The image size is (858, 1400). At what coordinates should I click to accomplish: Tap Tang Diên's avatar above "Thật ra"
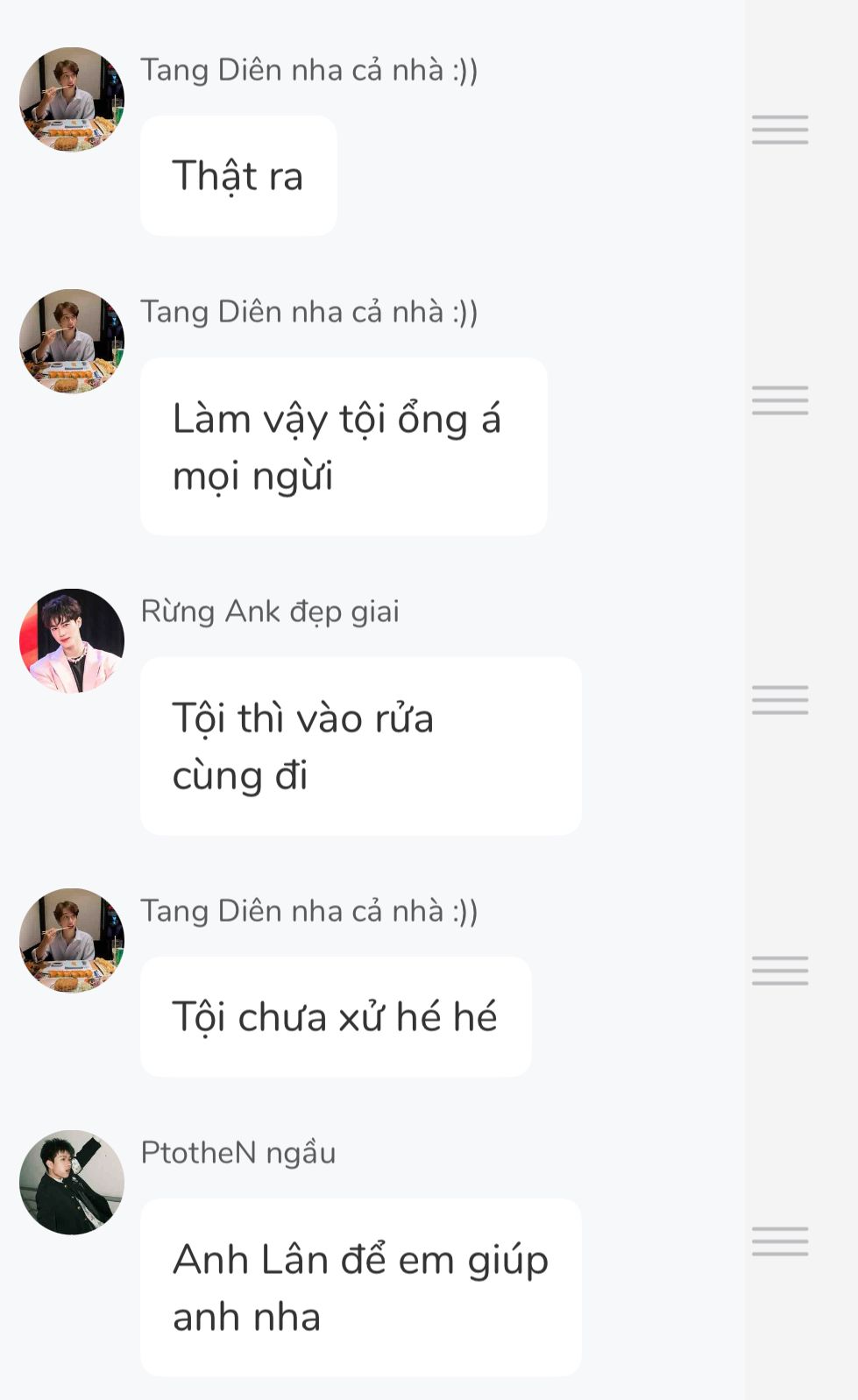[72, 99]
